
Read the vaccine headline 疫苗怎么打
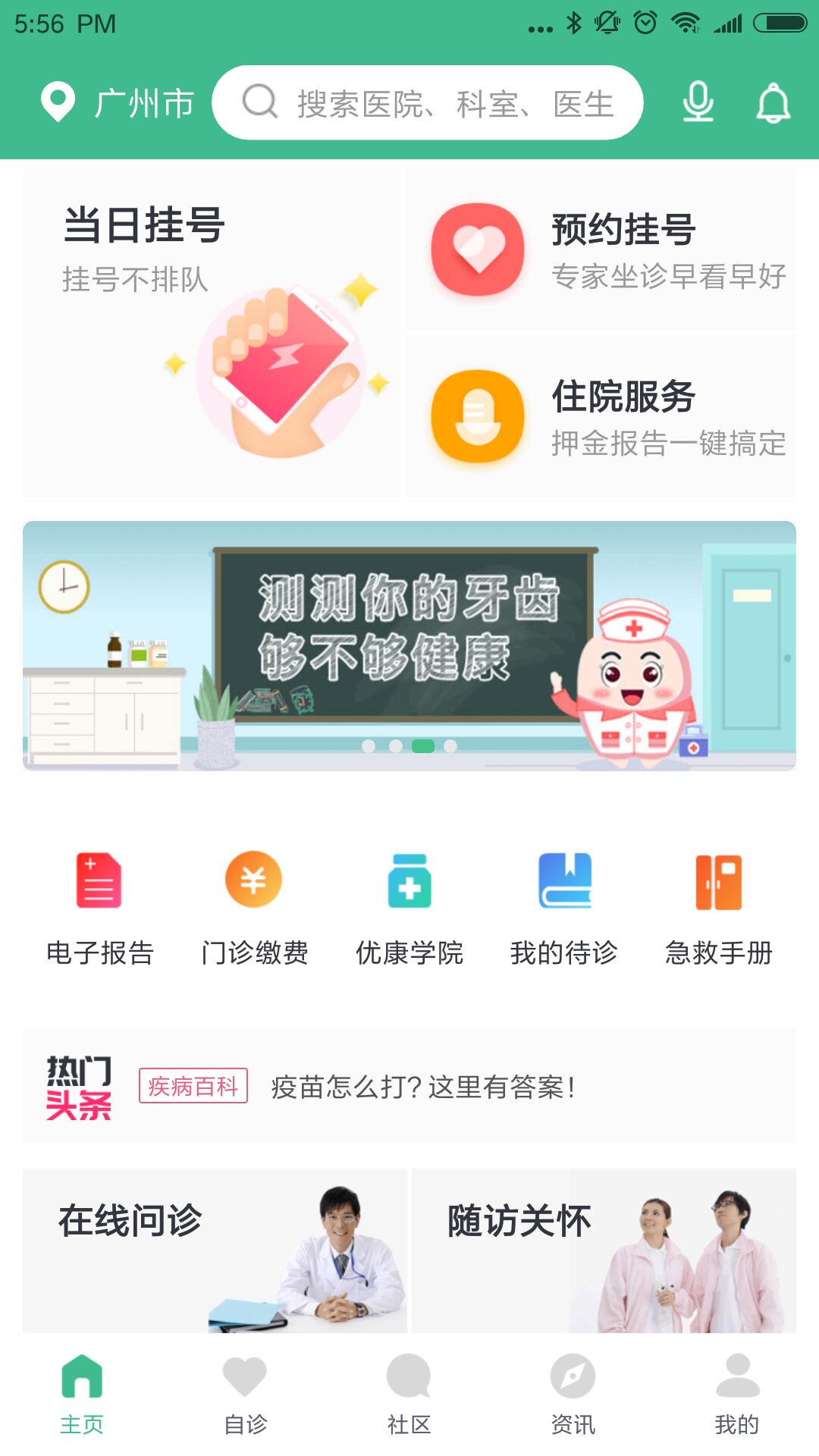[x=423, y=1087]
